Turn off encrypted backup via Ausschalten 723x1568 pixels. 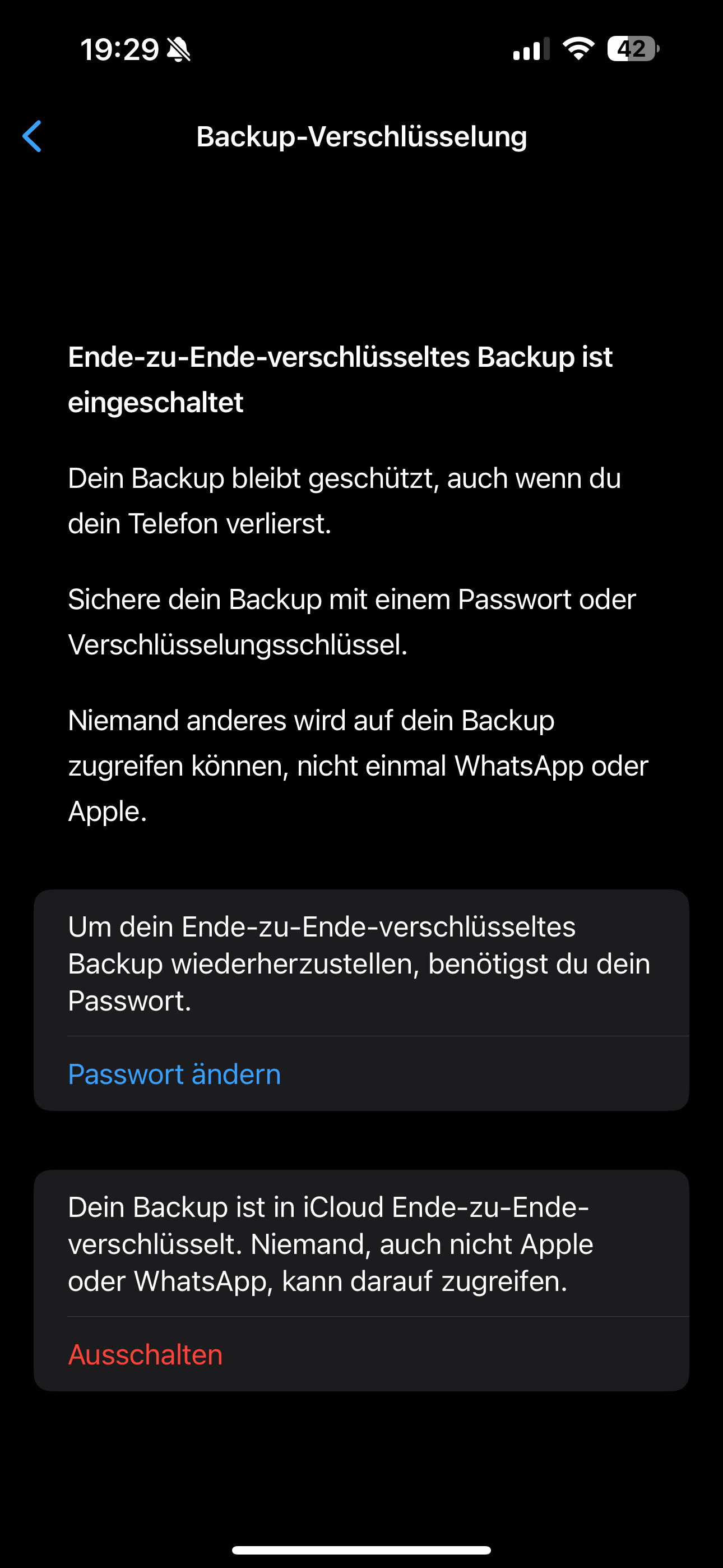click(146, 1354)
